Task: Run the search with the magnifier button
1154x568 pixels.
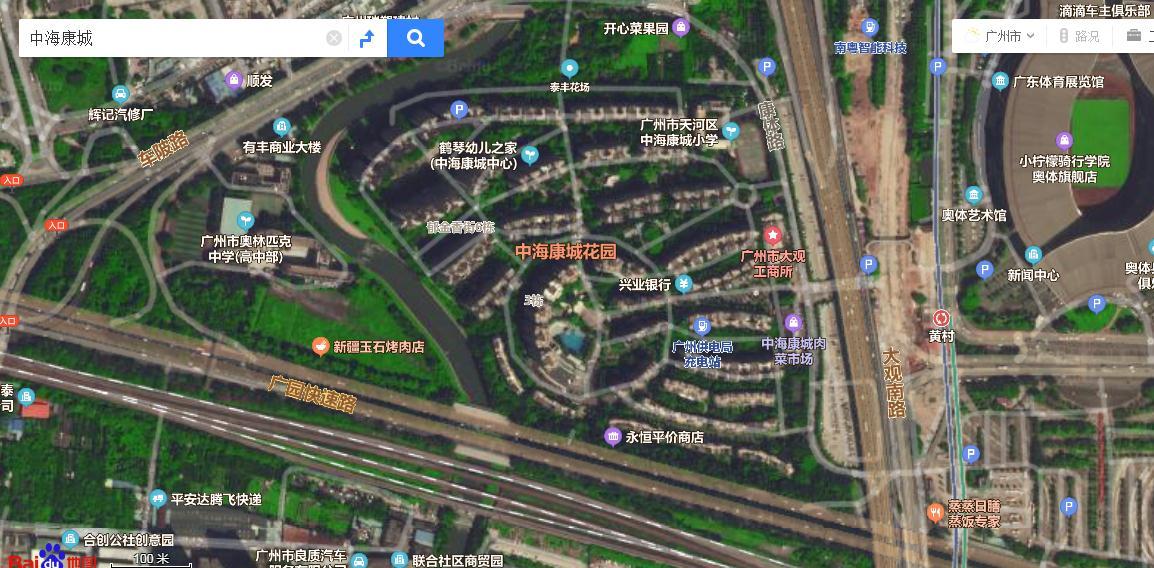Action: pyautogui.click(x=416, y=39)
